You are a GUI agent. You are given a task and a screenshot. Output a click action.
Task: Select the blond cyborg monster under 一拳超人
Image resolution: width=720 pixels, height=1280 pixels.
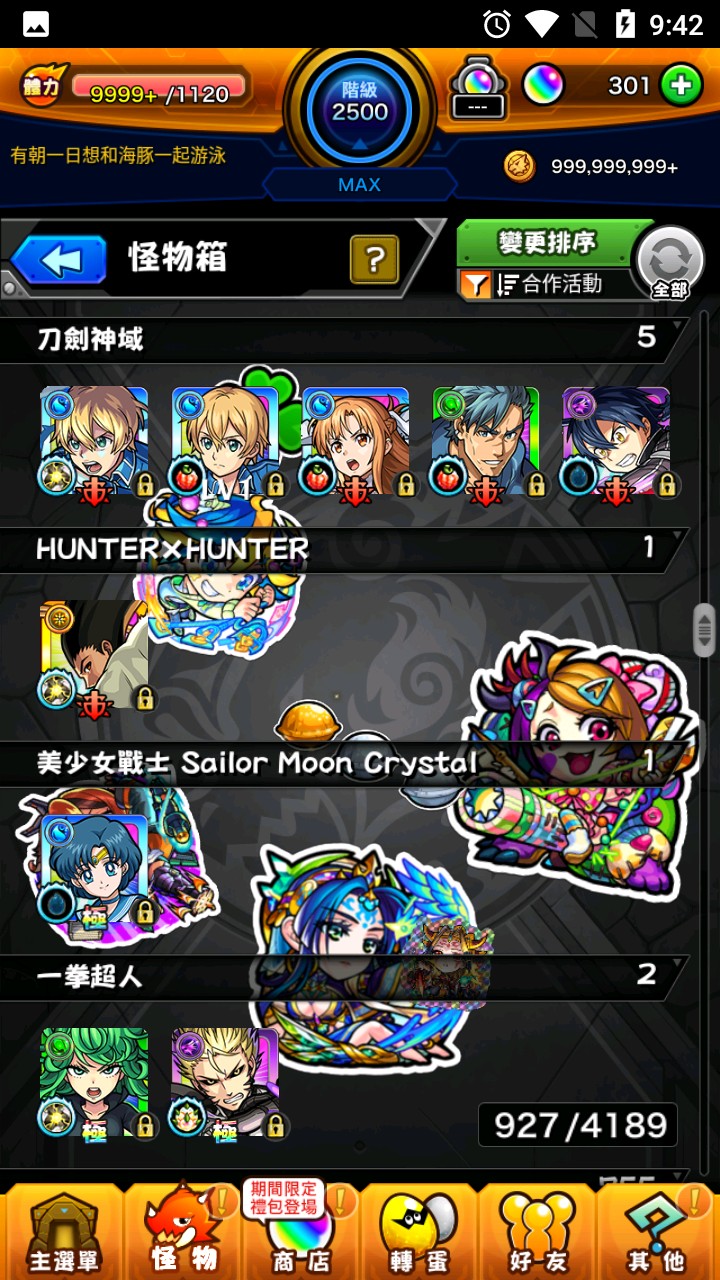coord(225,1082)
